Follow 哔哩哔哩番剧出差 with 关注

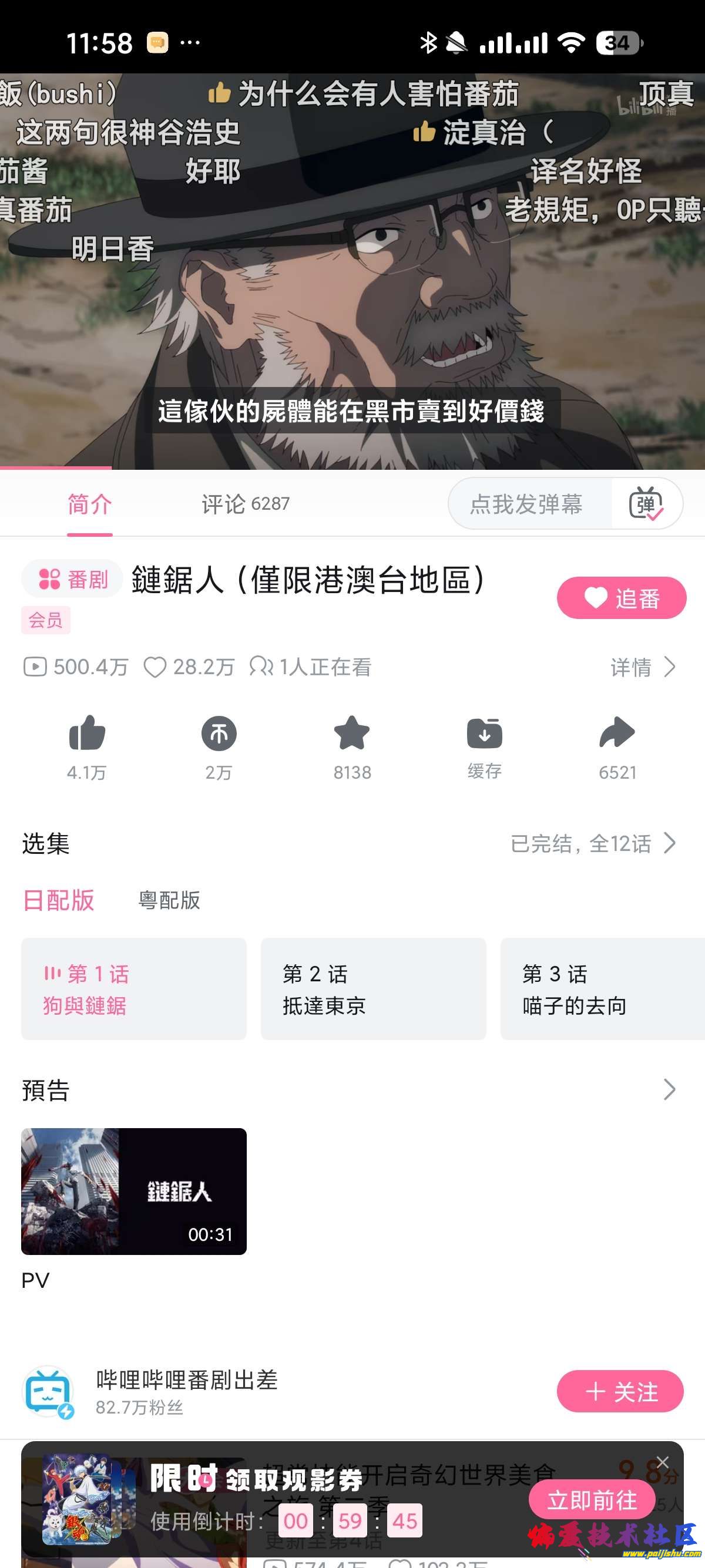pos(620,1391)
